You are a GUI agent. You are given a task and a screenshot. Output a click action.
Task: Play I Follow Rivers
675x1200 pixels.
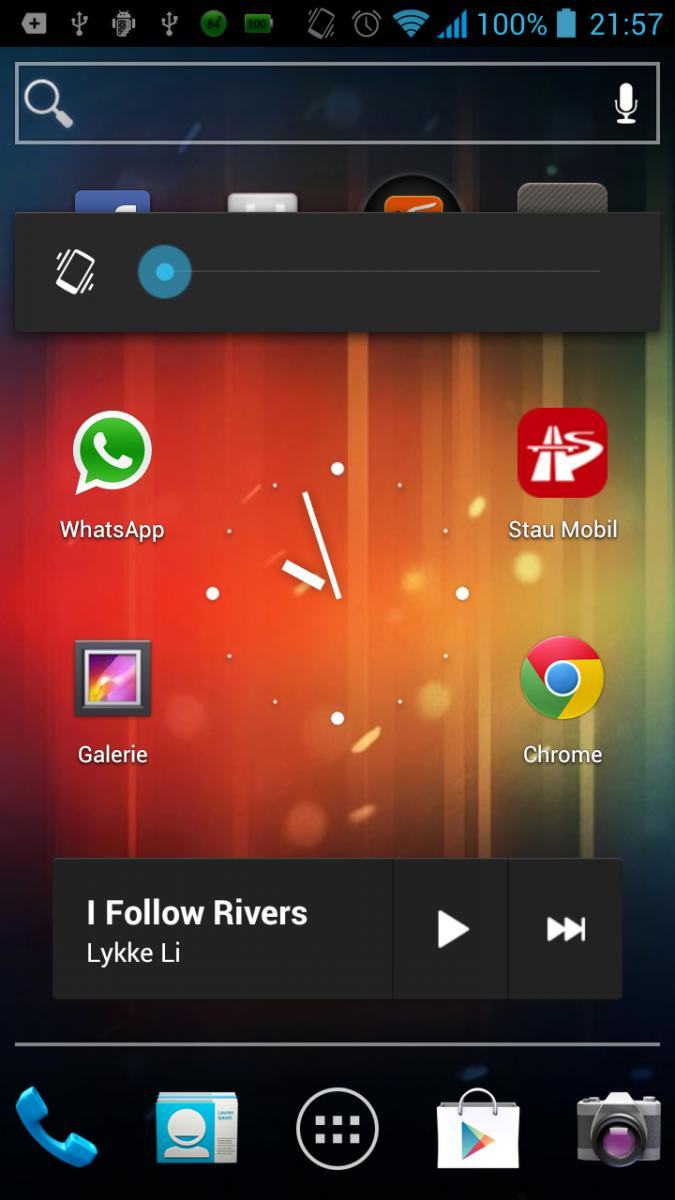tap(452, 929)
